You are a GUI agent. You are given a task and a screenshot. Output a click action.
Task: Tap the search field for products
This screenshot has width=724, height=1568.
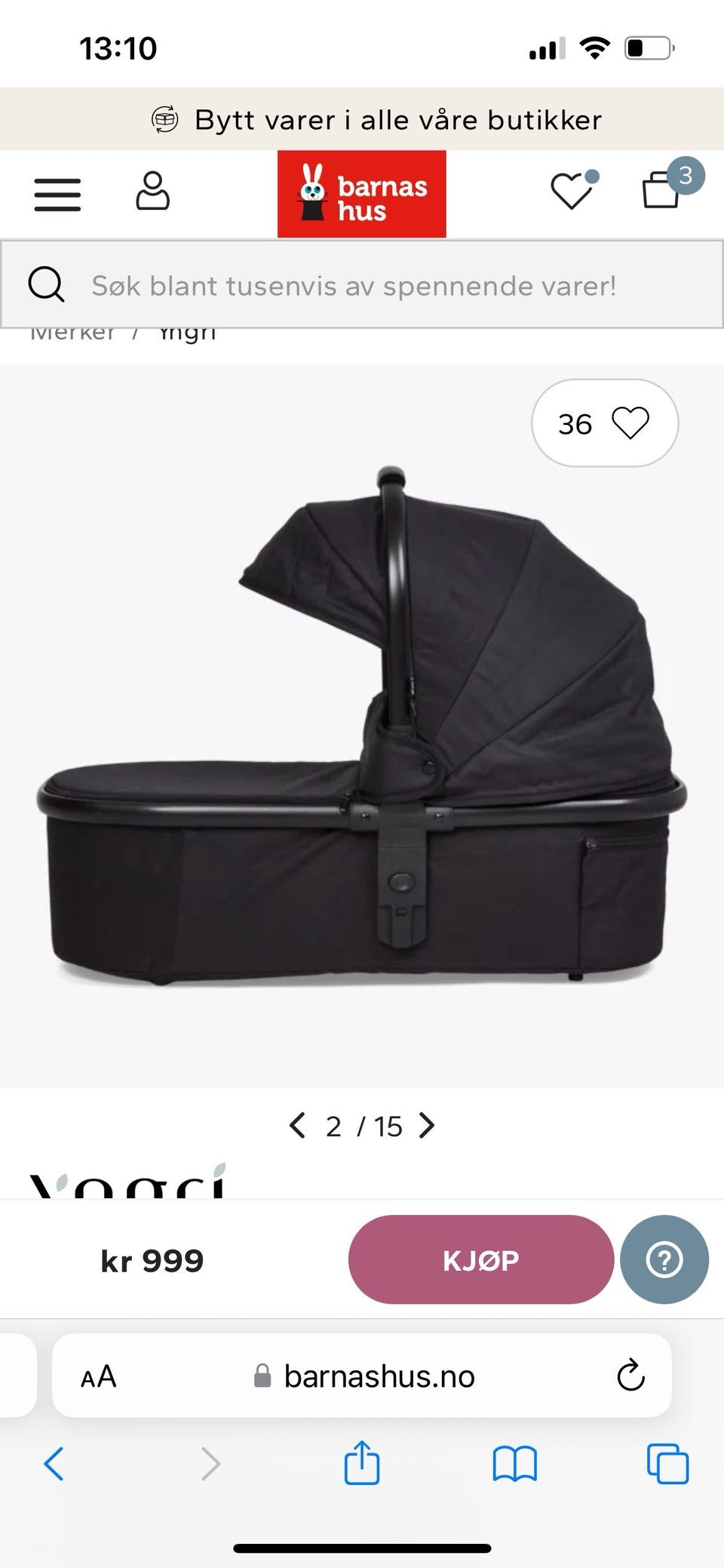362,284
